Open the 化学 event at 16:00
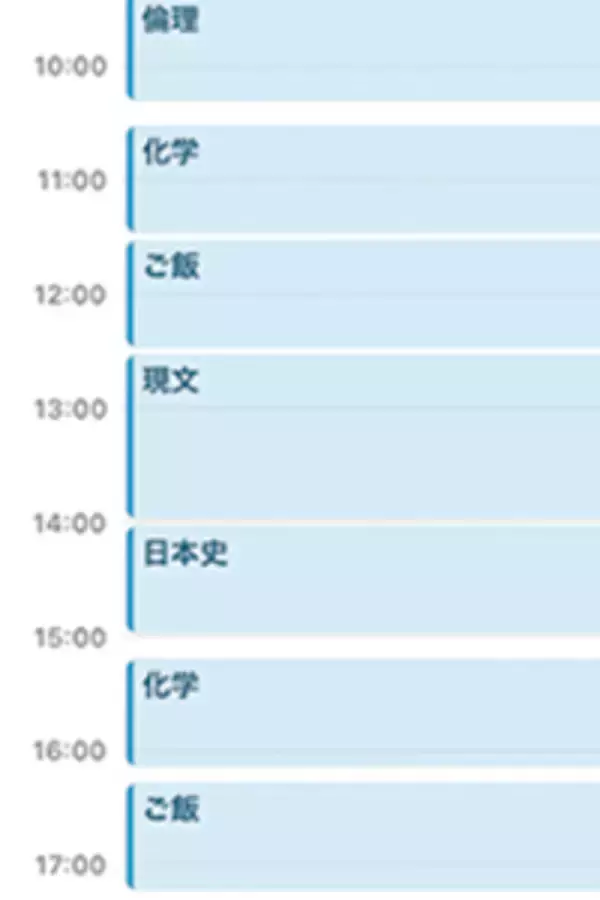The image size is (600, 900). click(x=365, y=712)
